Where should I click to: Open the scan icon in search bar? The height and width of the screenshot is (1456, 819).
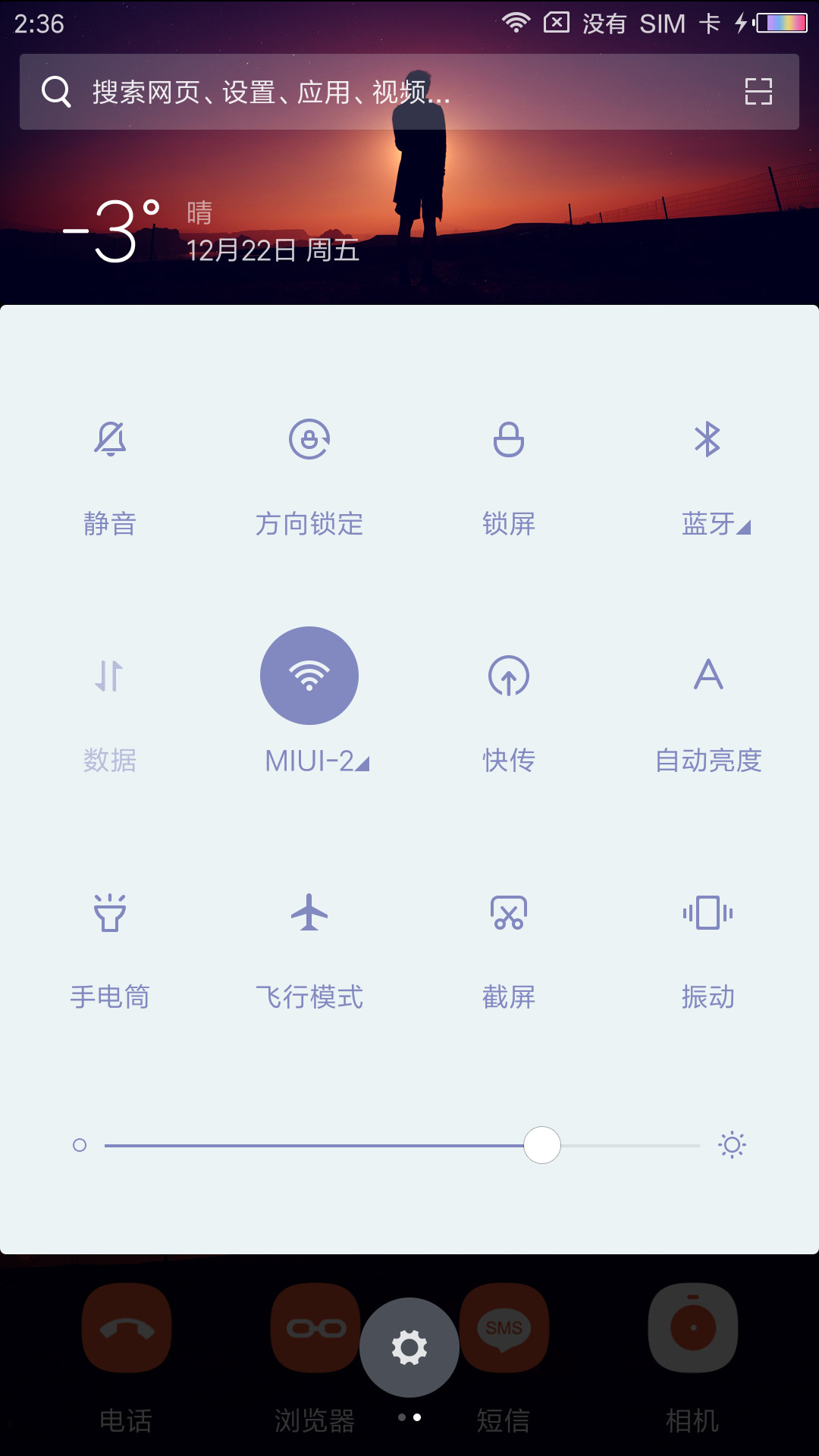[x=758, y=92]
